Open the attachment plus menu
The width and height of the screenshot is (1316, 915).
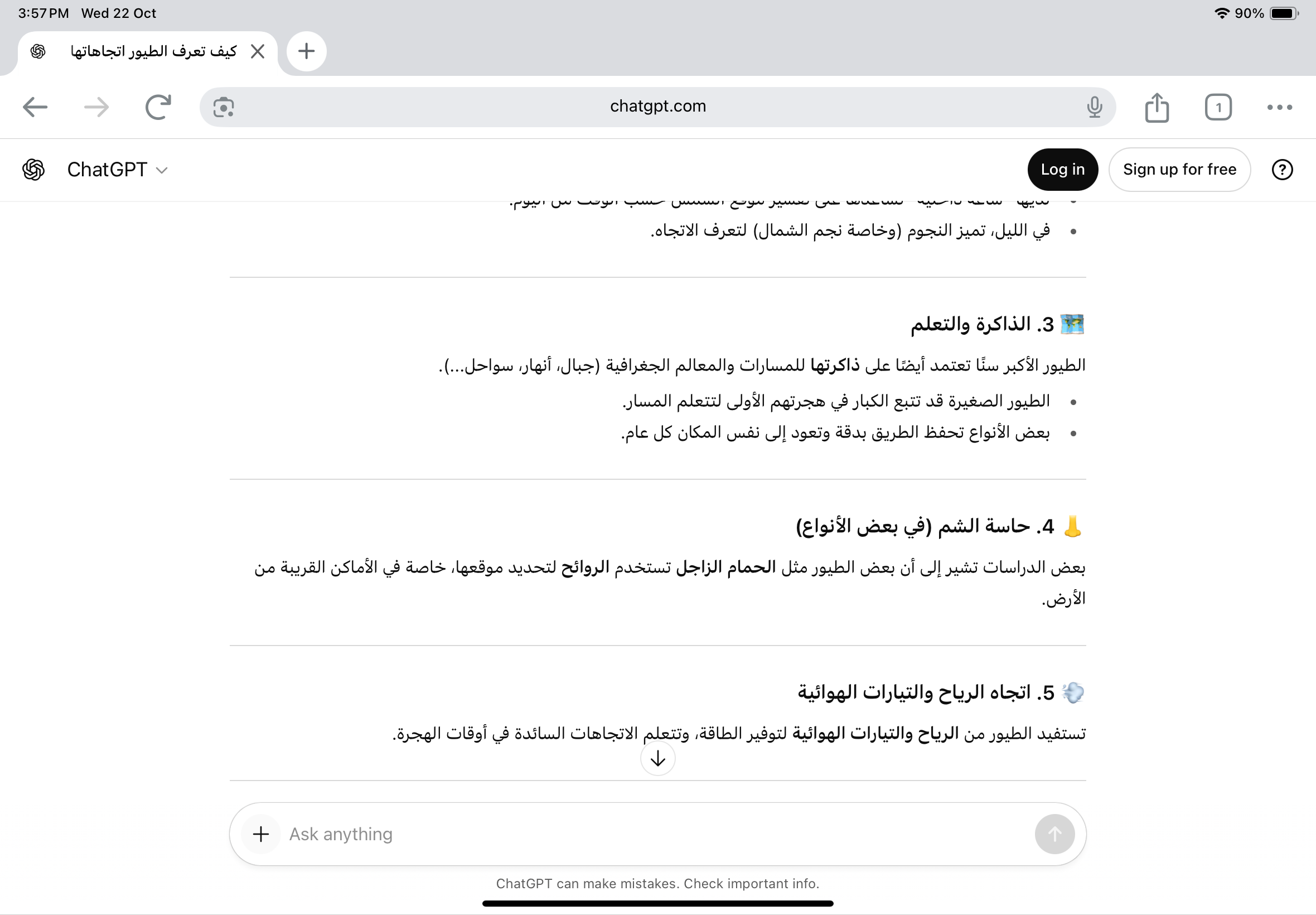(260, 834)
